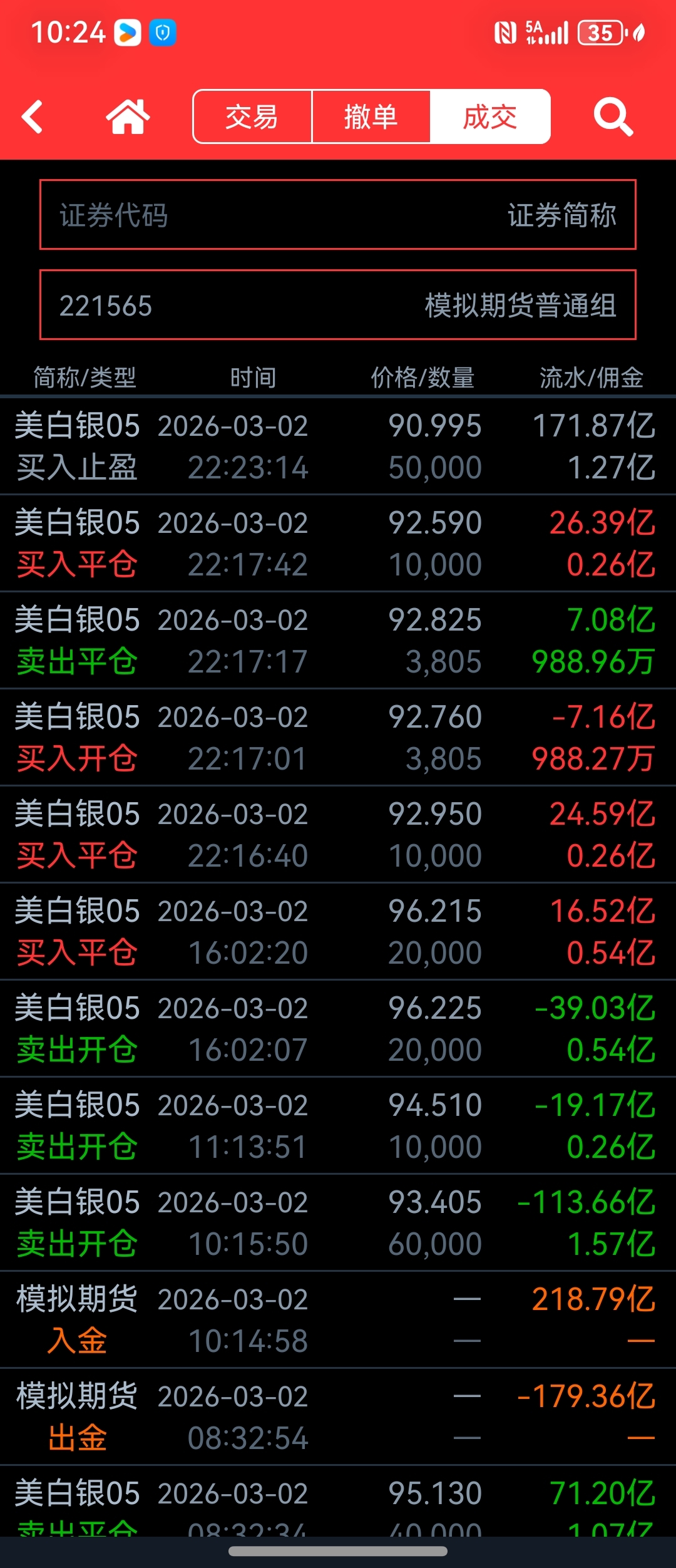Open the home icon
The width and height of the screenshot is (676, 1568).
(128, 117)
